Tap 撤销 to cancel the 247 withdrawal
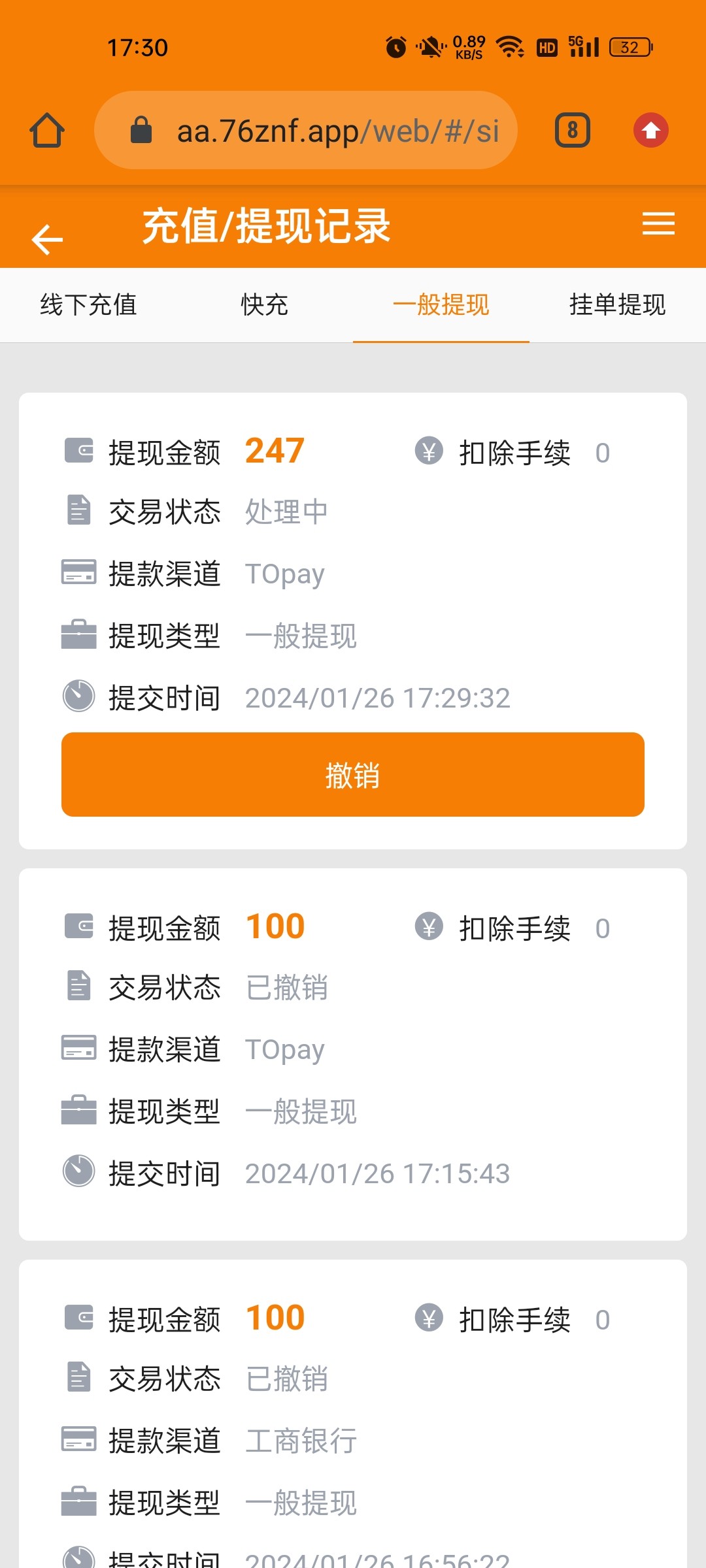706x1568 pixels. [353, 775]
